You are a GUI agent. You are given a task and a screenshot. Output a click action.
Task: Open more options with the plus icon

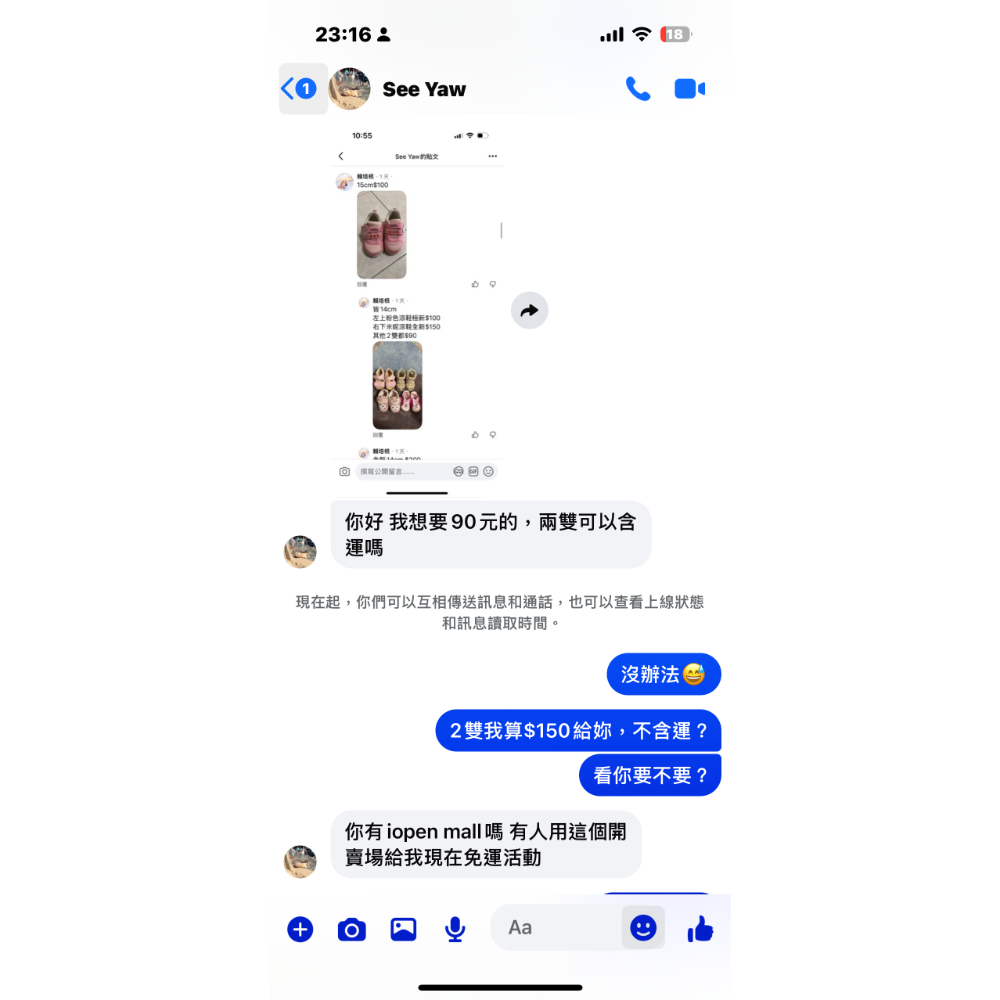point(300,929)
